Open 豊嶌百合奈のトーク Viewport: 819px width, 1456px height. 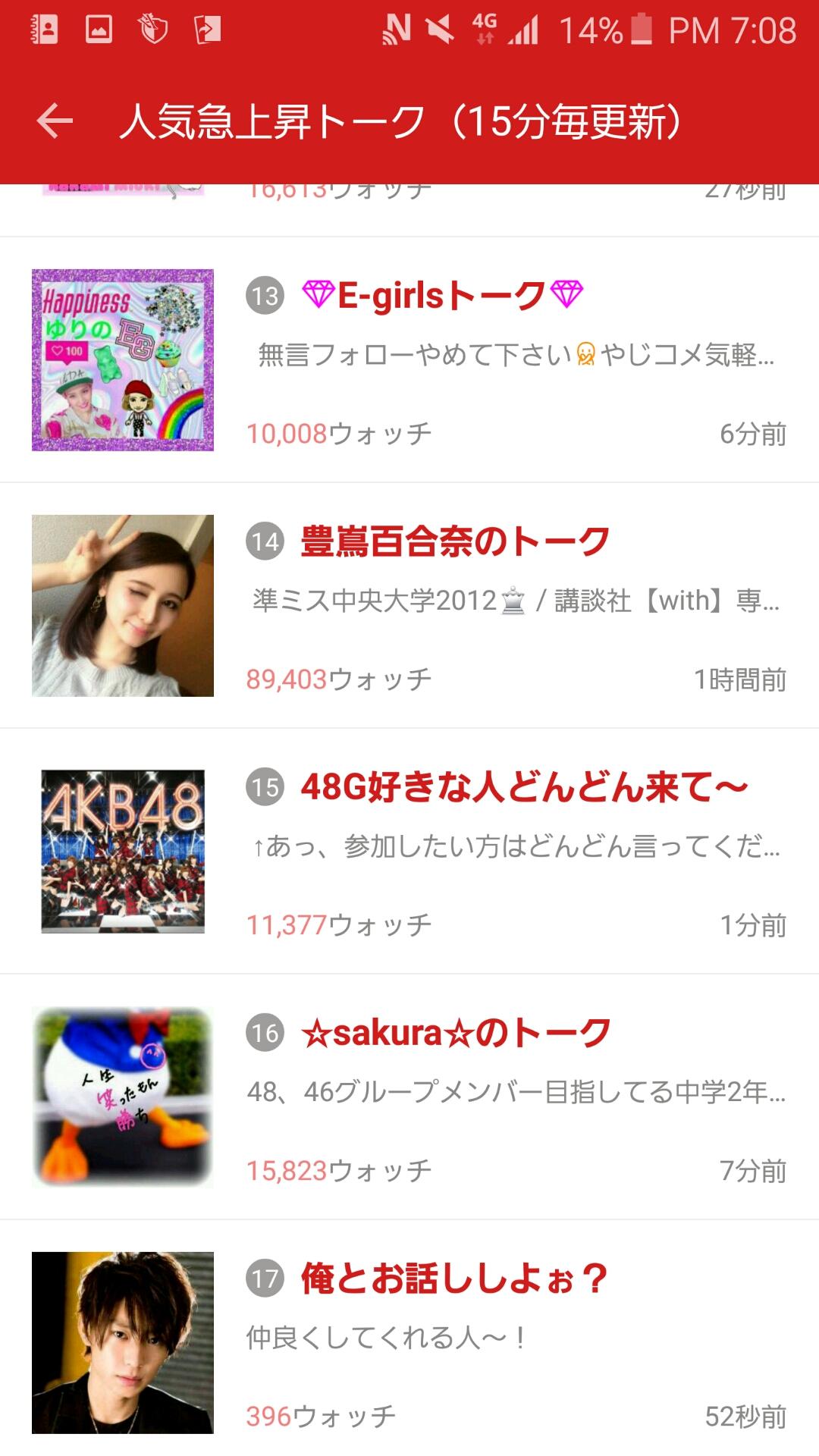tap(455, 541)
